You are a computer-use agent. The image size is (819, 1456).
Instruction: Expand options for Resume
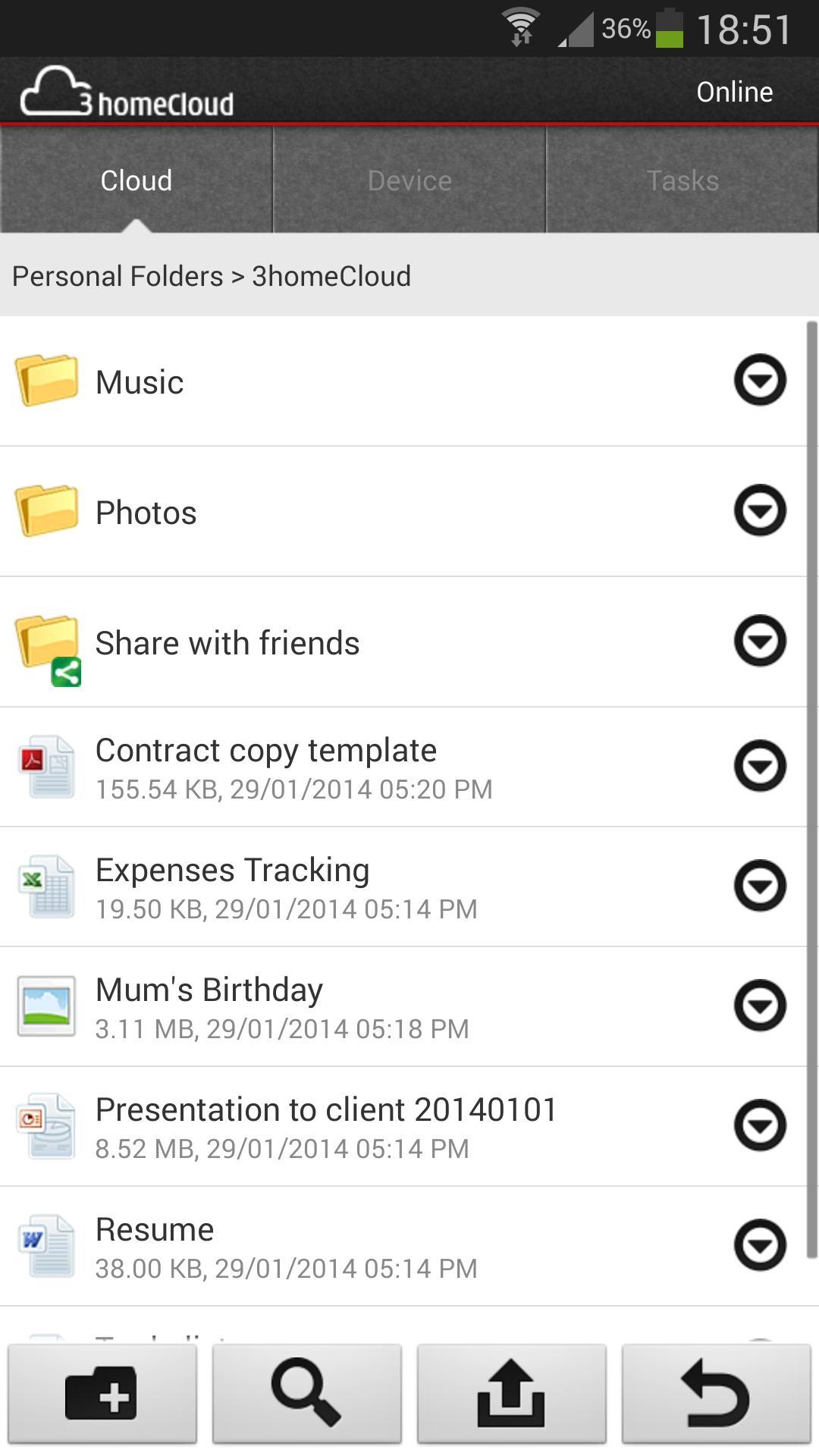(x=760, y=1245)
